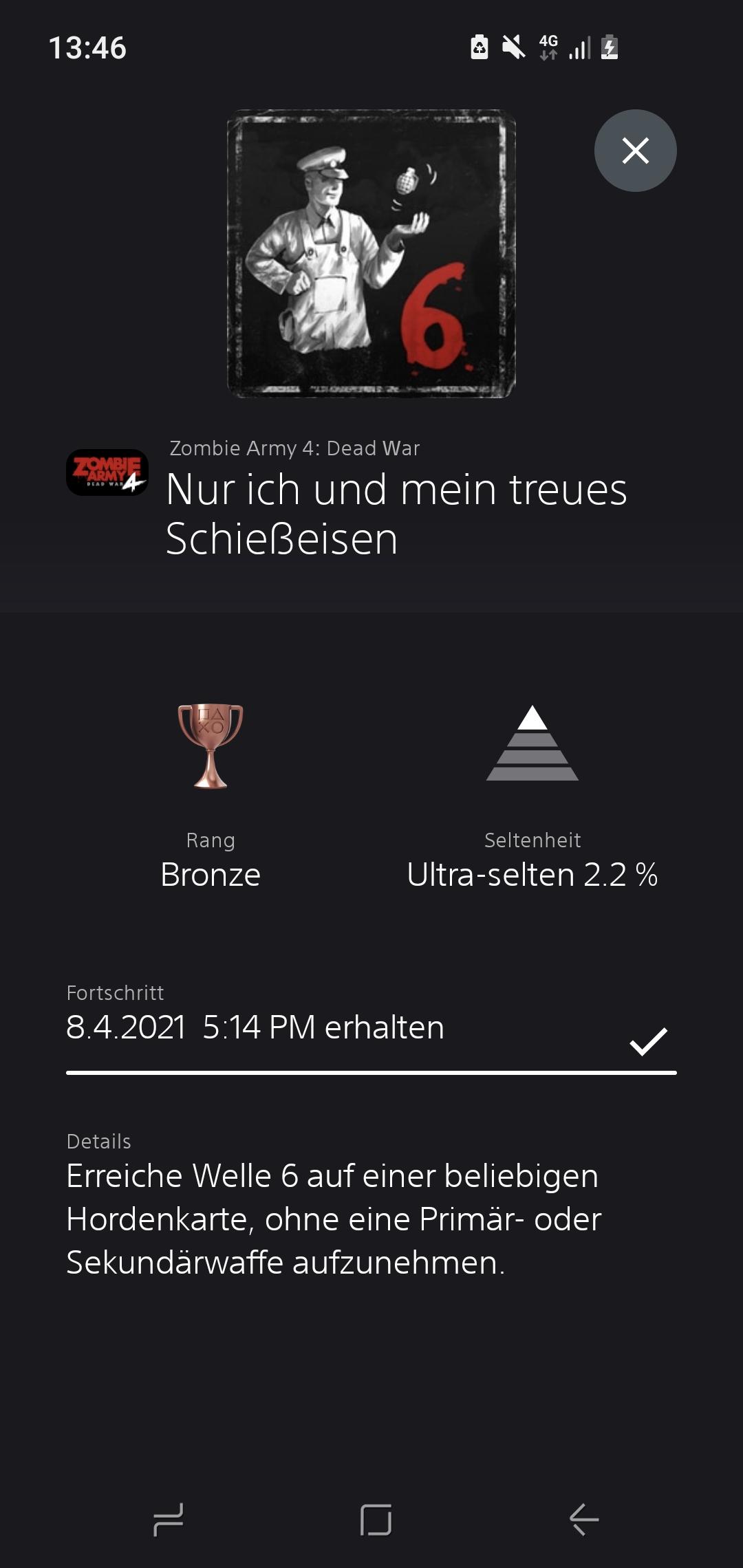
Task: Tap the system back button
Action: coord(584,1519)
